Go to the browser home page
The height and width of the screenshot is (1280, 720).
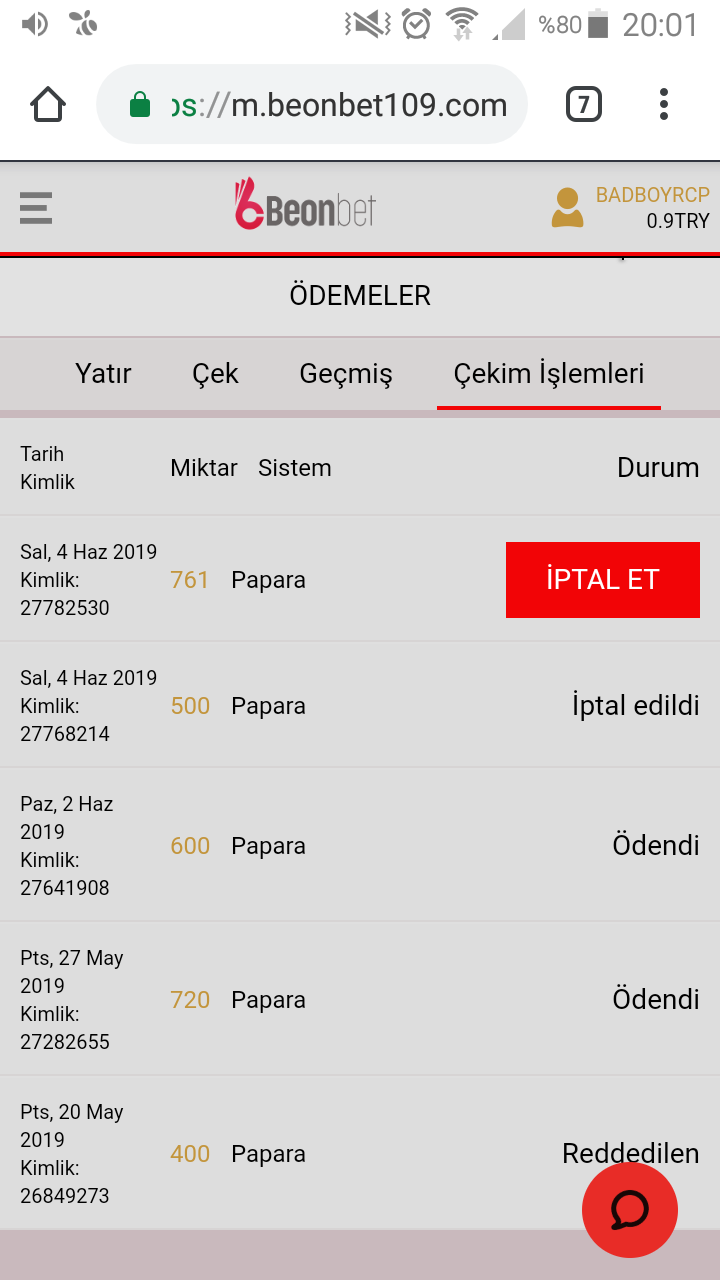[x=48, y=104]
